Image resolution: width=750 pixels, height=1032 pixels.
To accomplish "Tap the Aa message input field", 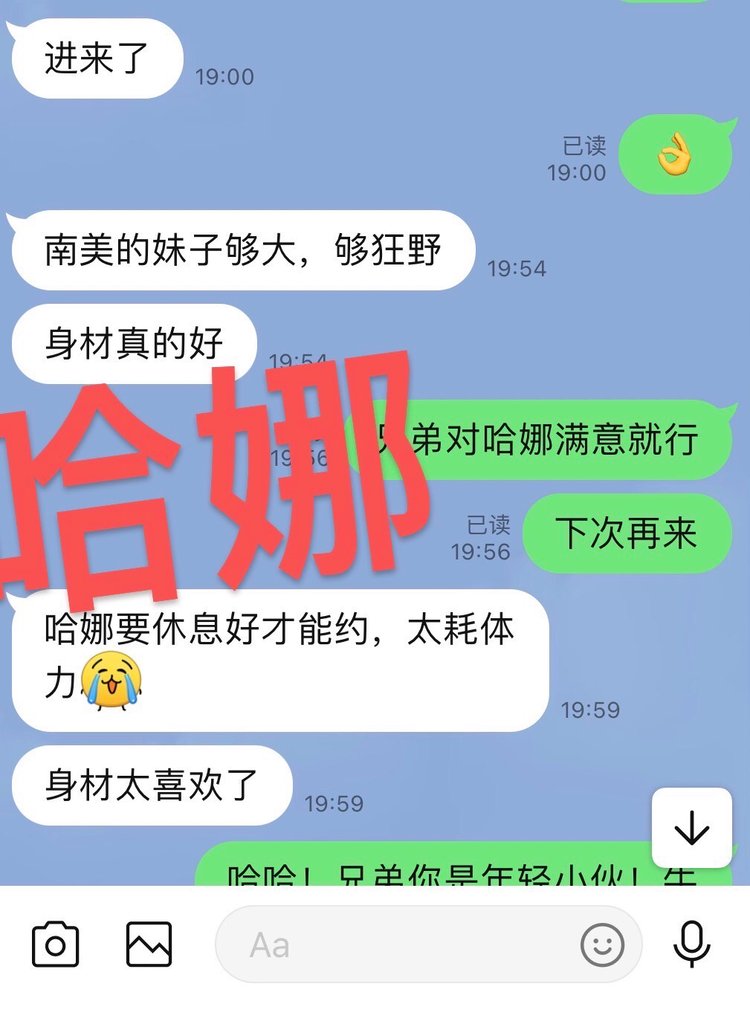I will click(x=400, y=945).
